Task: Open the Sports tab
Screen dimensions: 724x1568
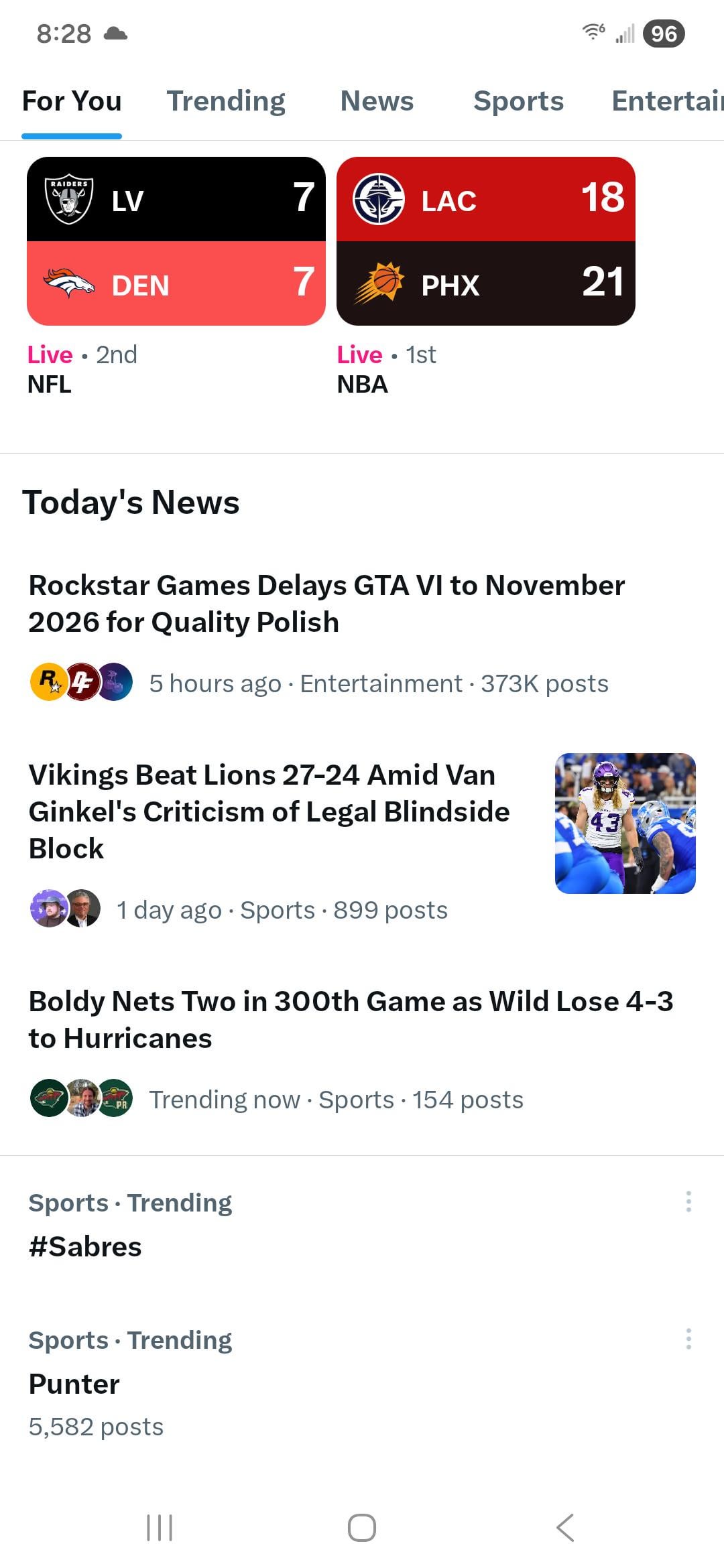Action: 518,101
